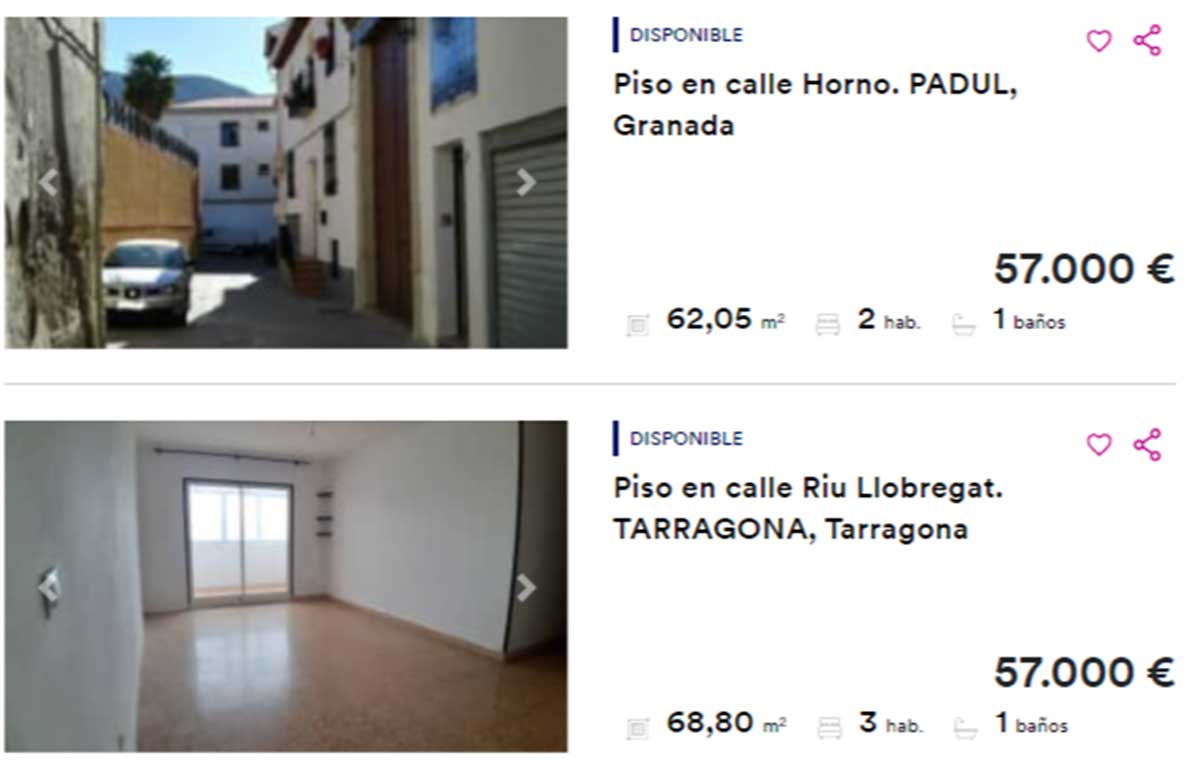Show previous photo of the PADUL flat

tap(47, 183)
